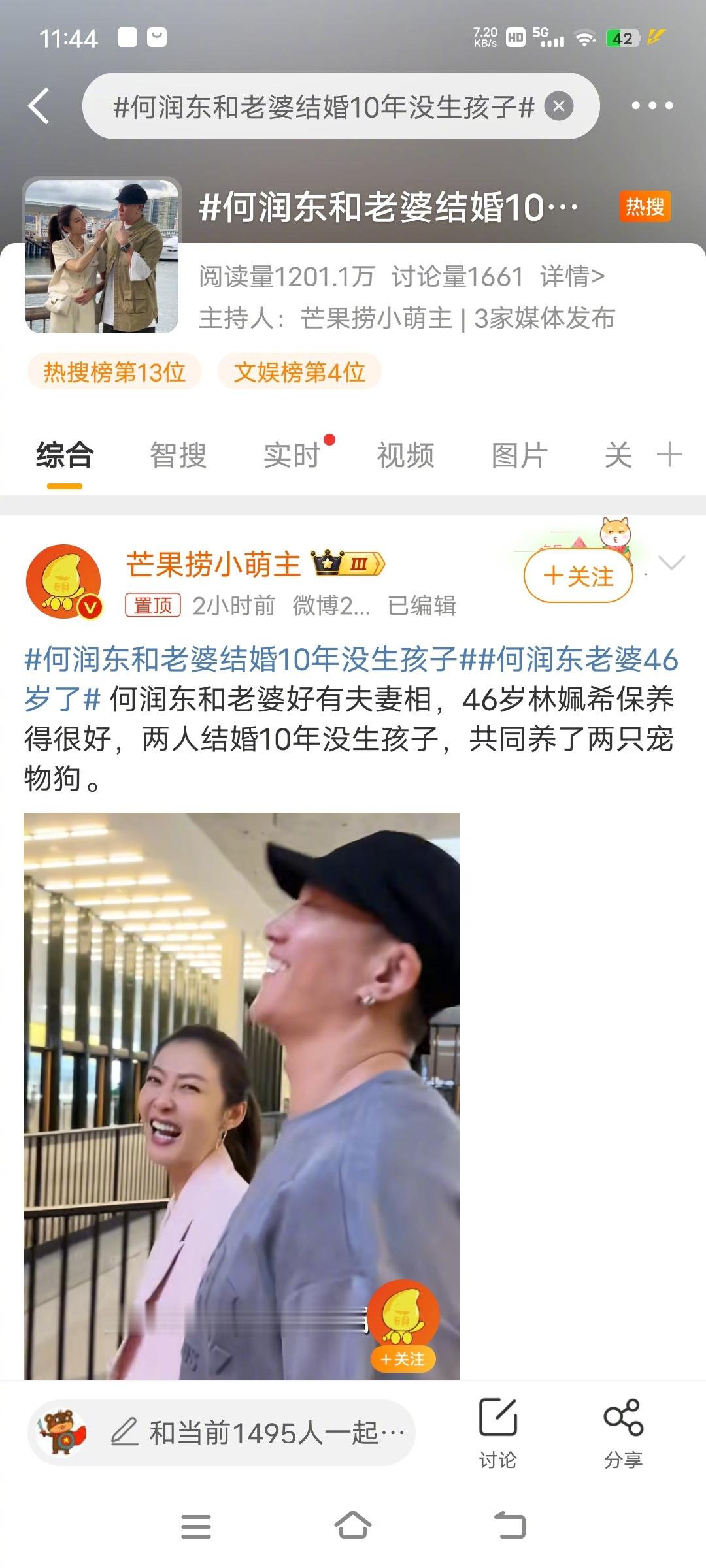Clear the search box with the X icon
Viewport: 706px width, 1568px height.
point(559,105)
